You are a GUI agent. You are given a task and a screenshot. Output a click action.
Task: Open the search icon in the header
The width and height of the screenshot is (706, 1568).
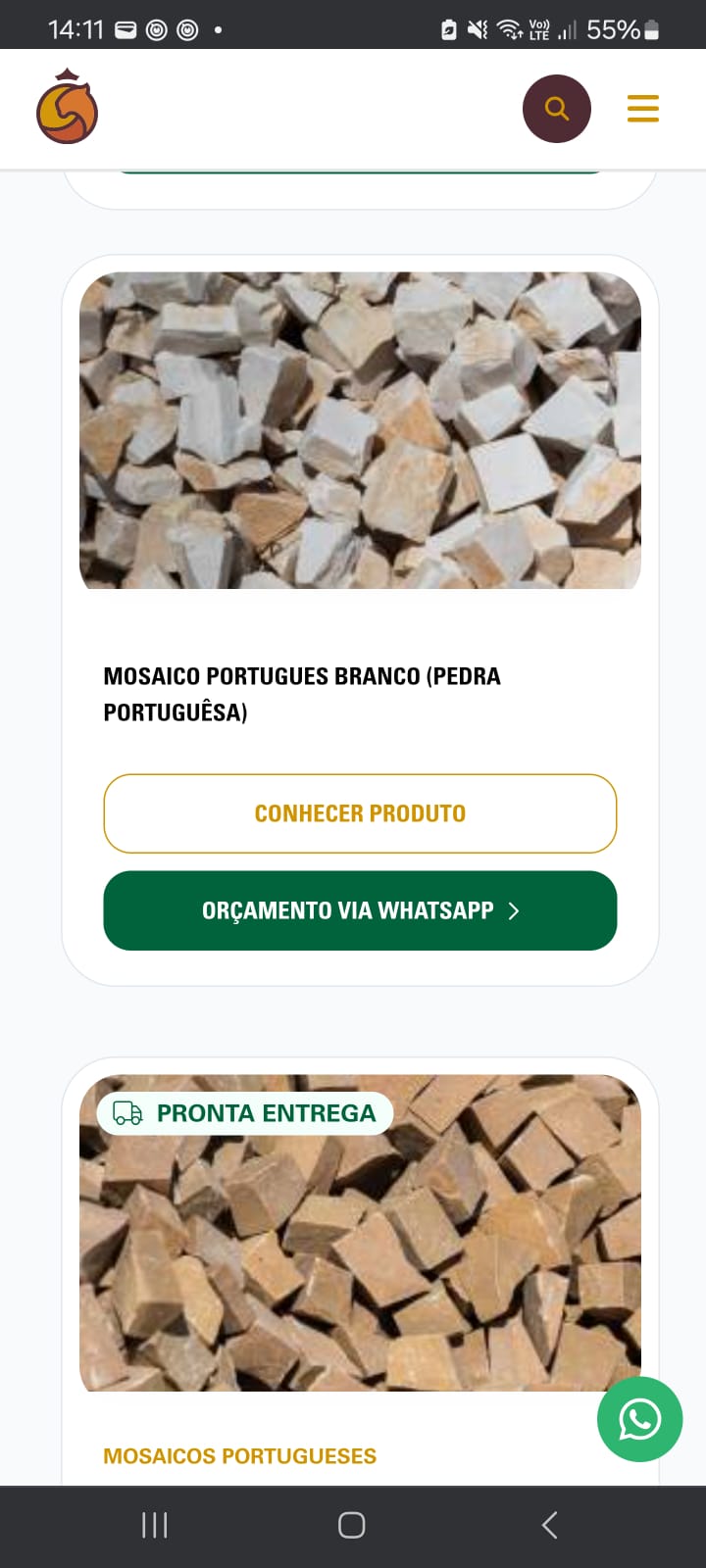pos(557,108)
